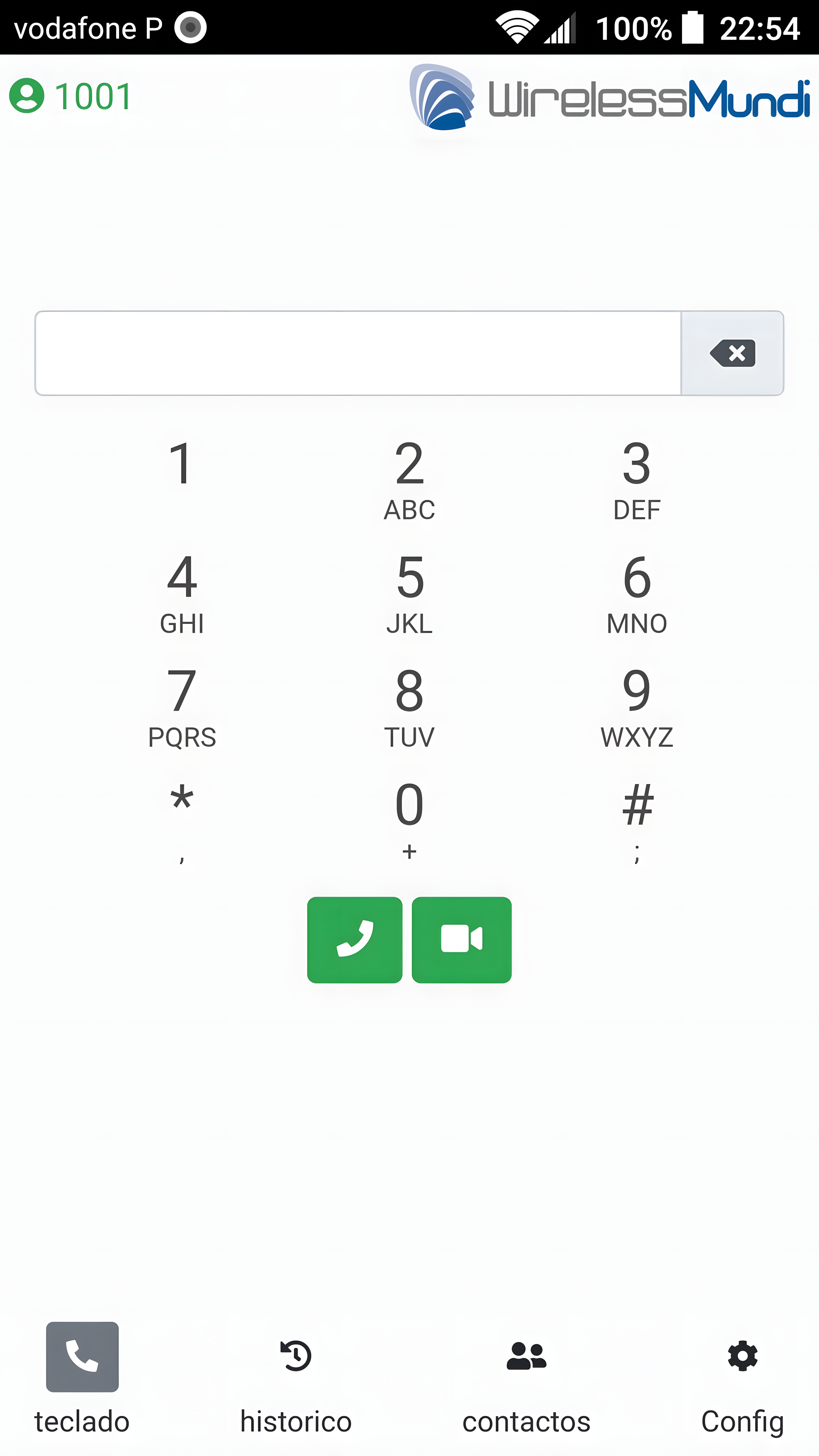The image size is (819, 1456).
Task: Tap key 9 WXYZ
Action: 637,707
